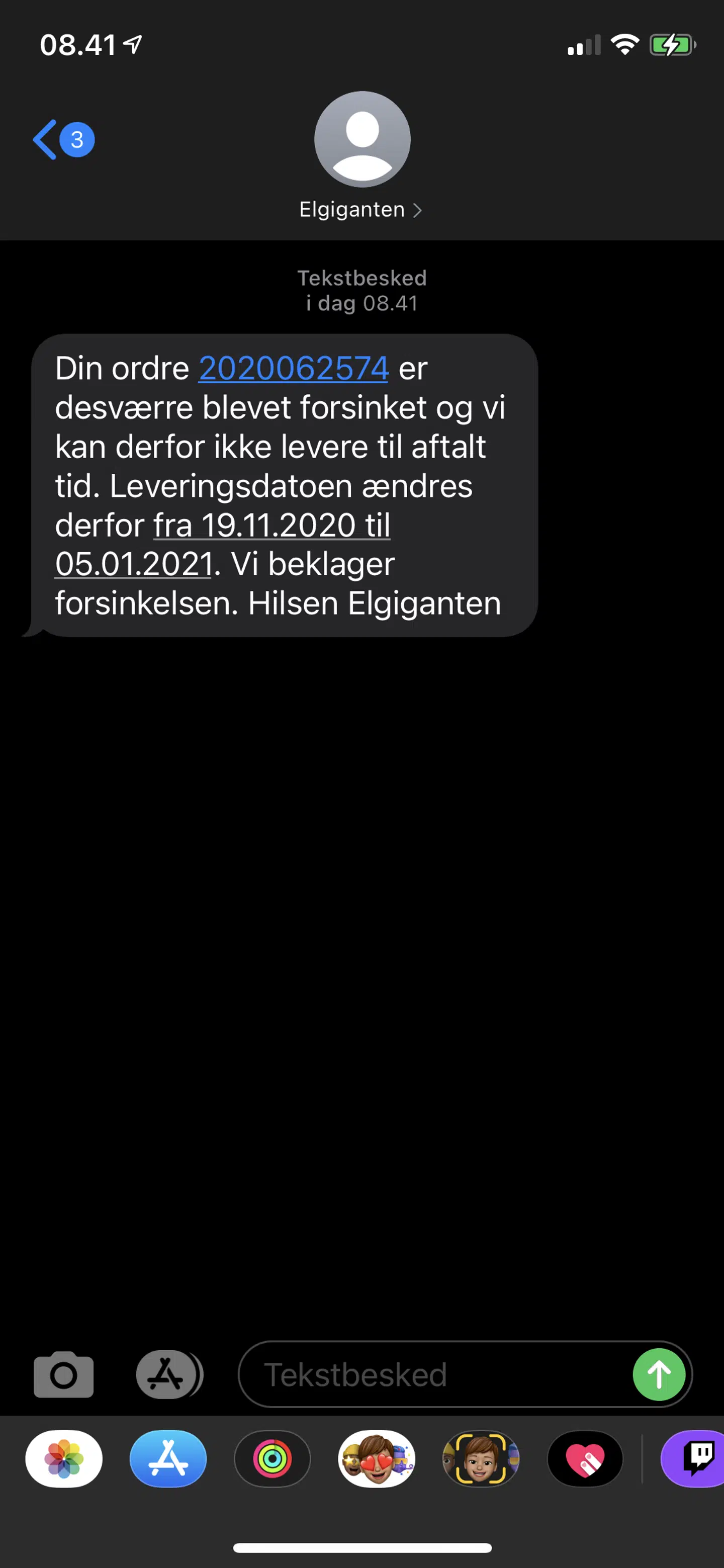Send the message with the green arrow
This screenshot has width=724, height=1568.
click(659, 1374)
